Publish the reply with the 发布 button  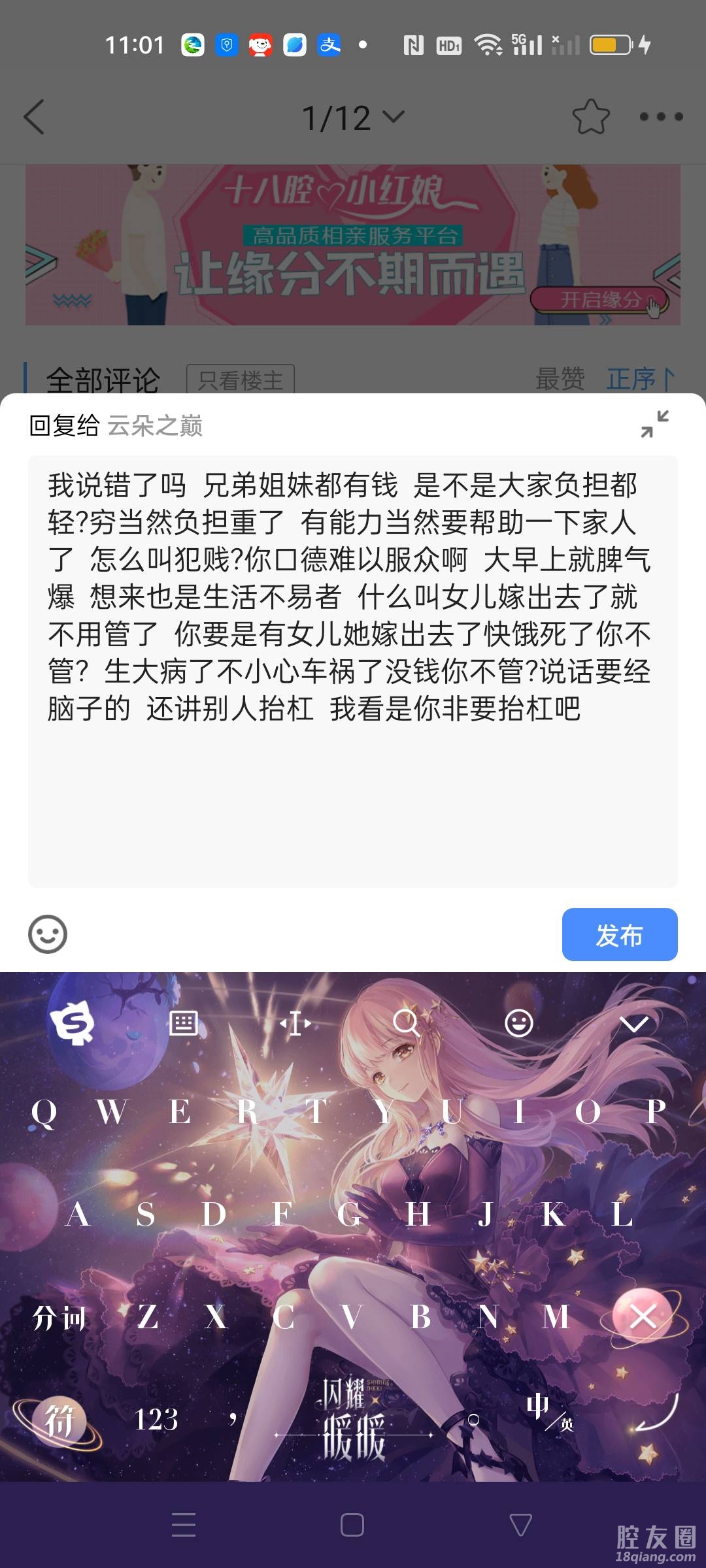tap(619, 934)
